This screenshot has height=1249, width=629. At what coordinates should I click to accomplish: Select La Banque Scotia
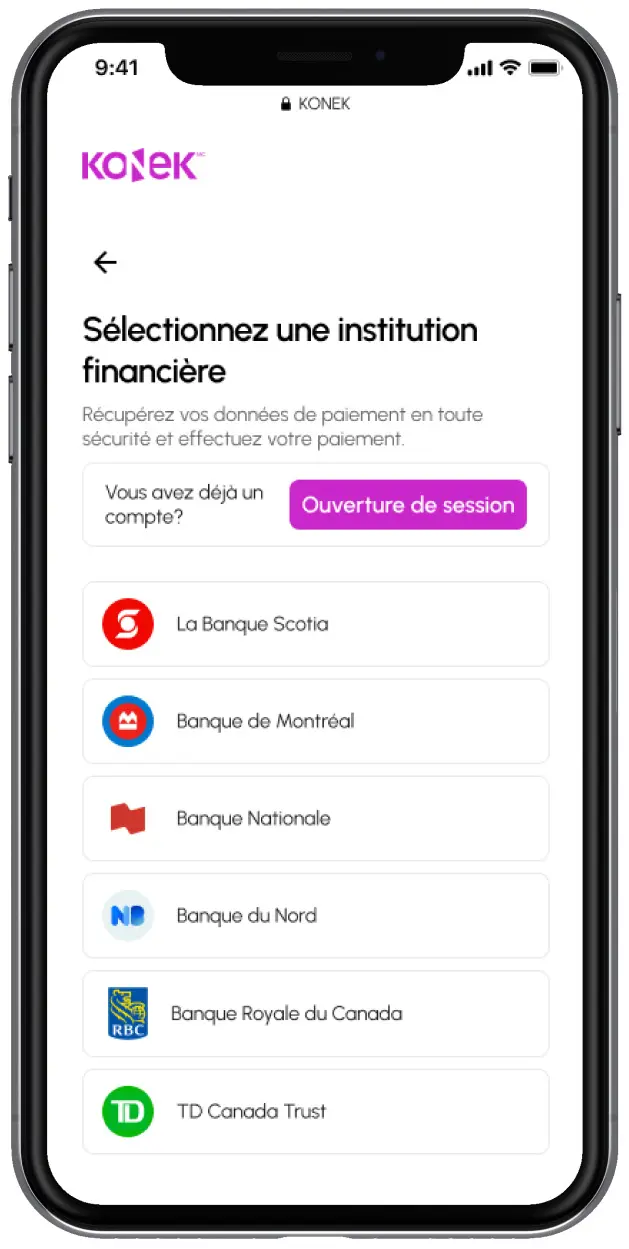[316, 624]
